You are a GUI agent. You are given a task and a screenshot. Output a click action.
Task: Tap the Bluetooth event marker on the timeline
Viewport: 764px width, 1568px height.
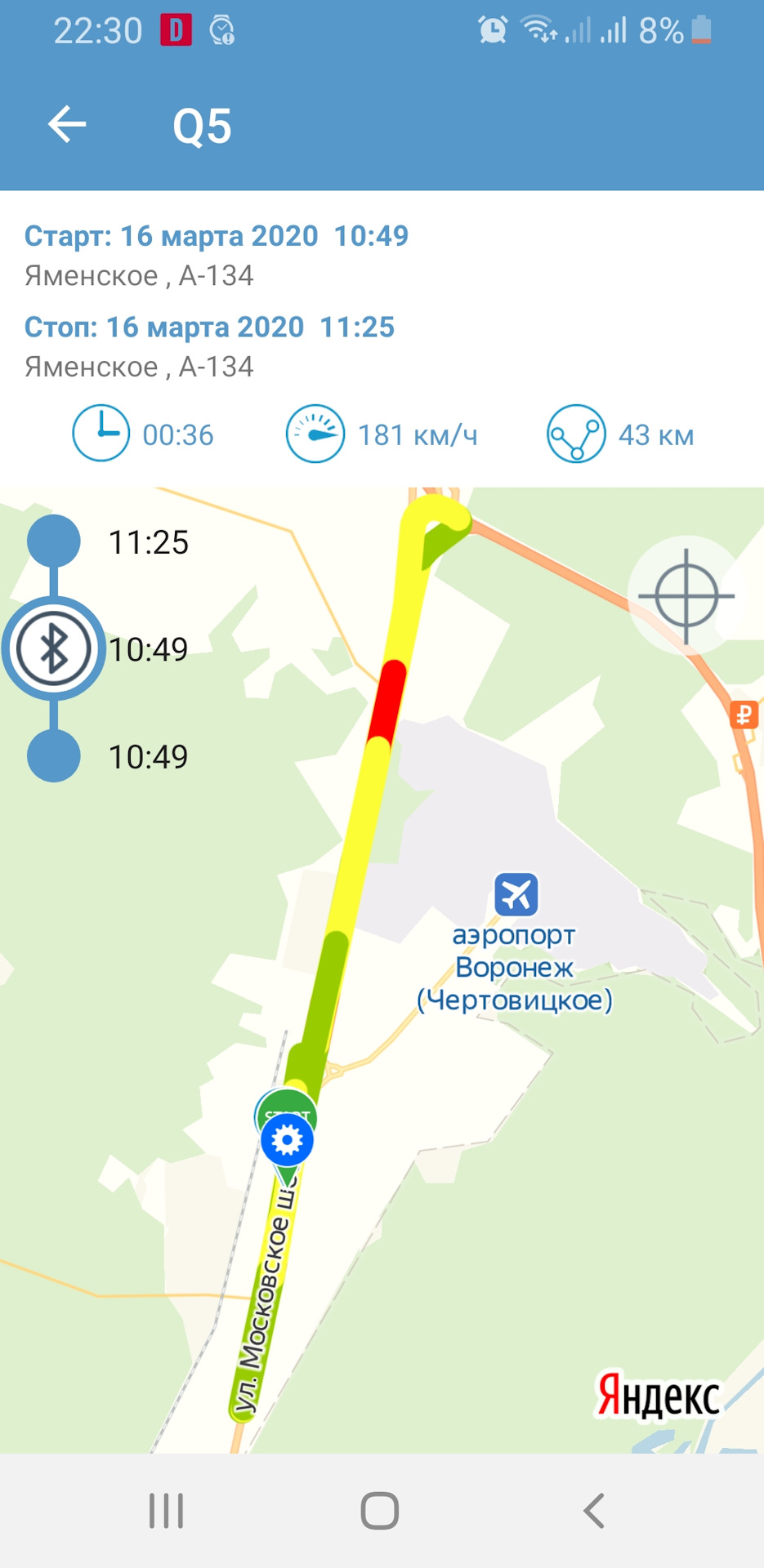(x=54, y=649)
